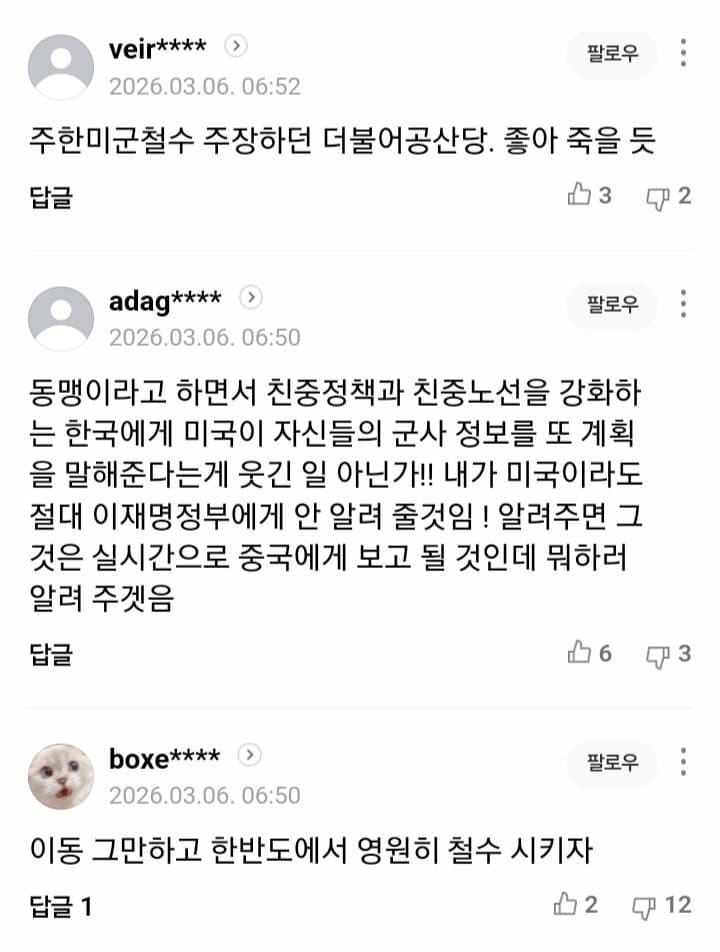720x952 pixels.
Task: Open overflow menu on adag**** comment
Action: tap(683, 306)
